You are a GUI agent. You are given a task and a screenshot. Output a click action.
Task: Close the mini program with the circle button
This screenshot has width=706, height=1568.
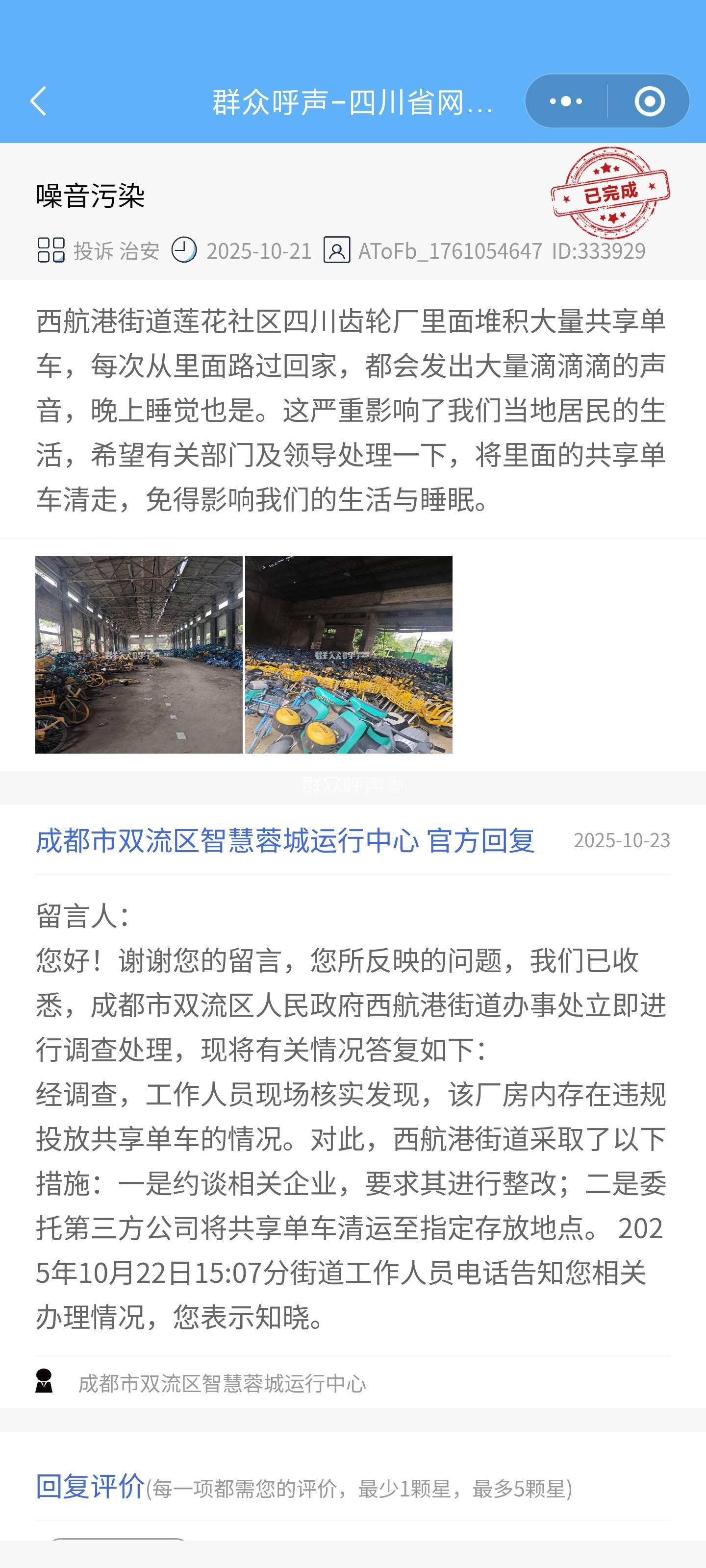click(x=649, y=101)
